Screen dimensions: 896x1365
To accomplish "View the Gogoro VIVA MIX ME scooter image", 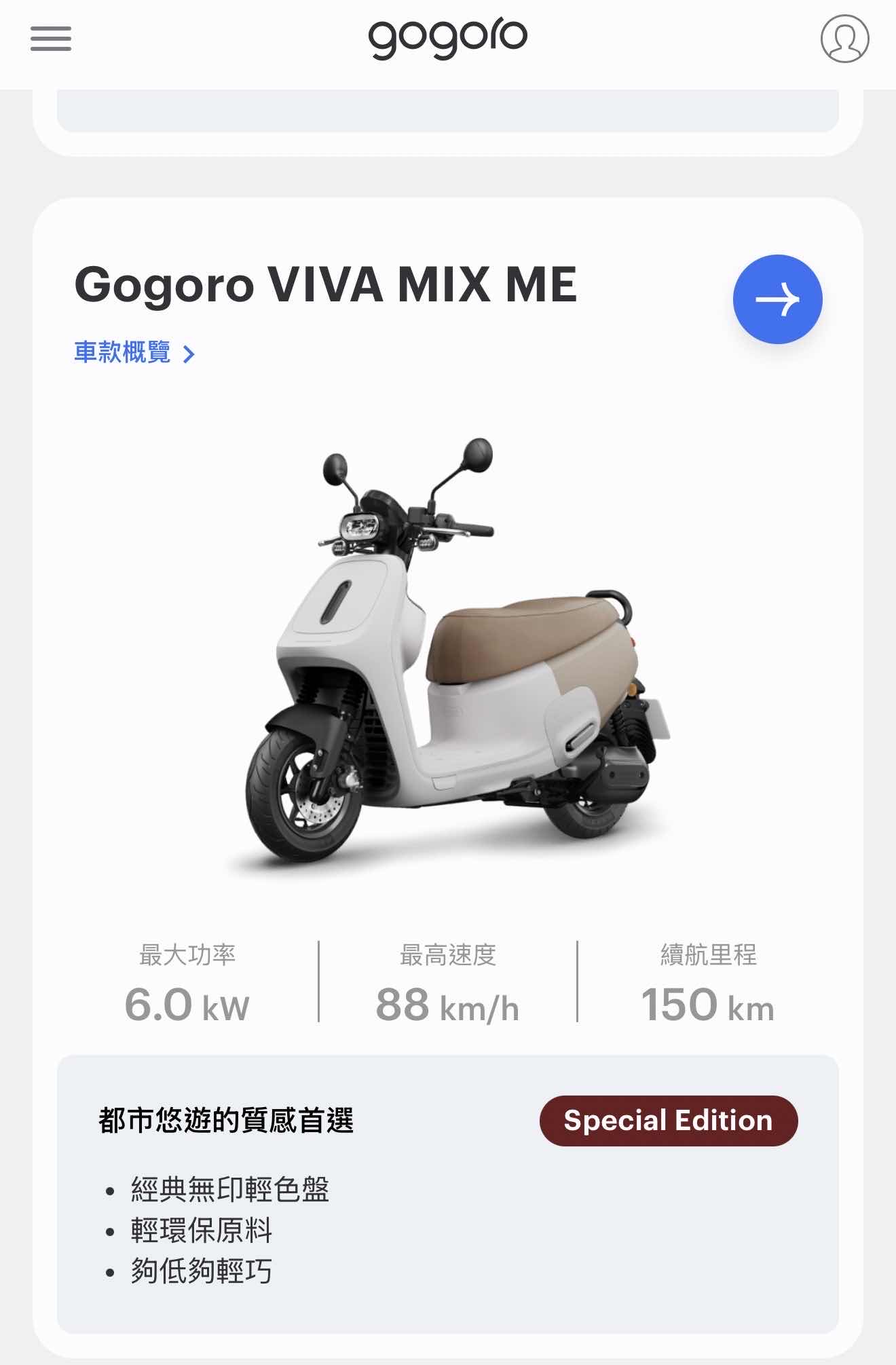I will pos(448,652).
